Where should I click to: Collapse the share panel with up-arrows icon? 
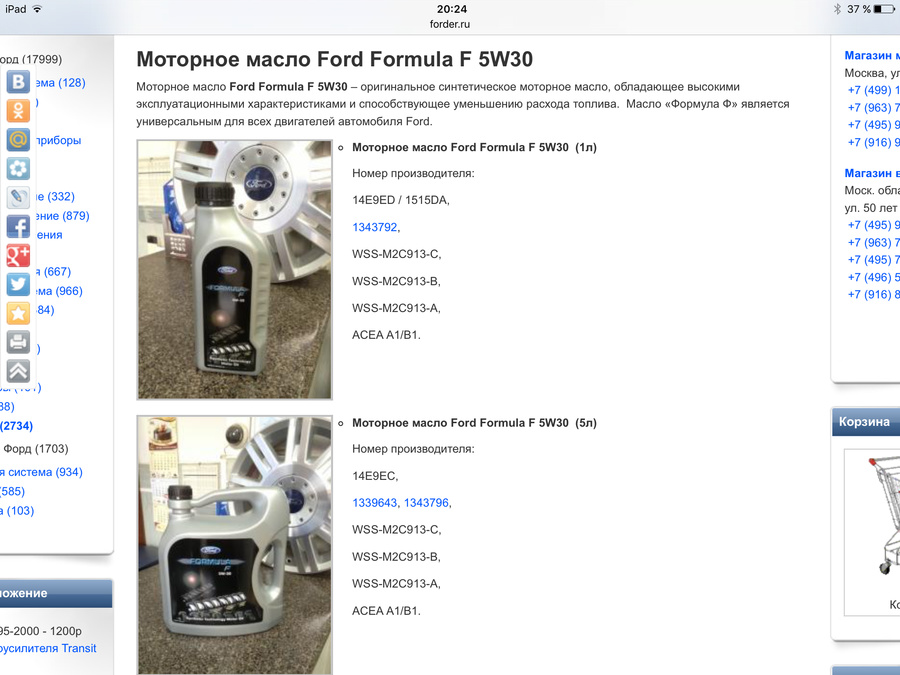tap(18, 371)
